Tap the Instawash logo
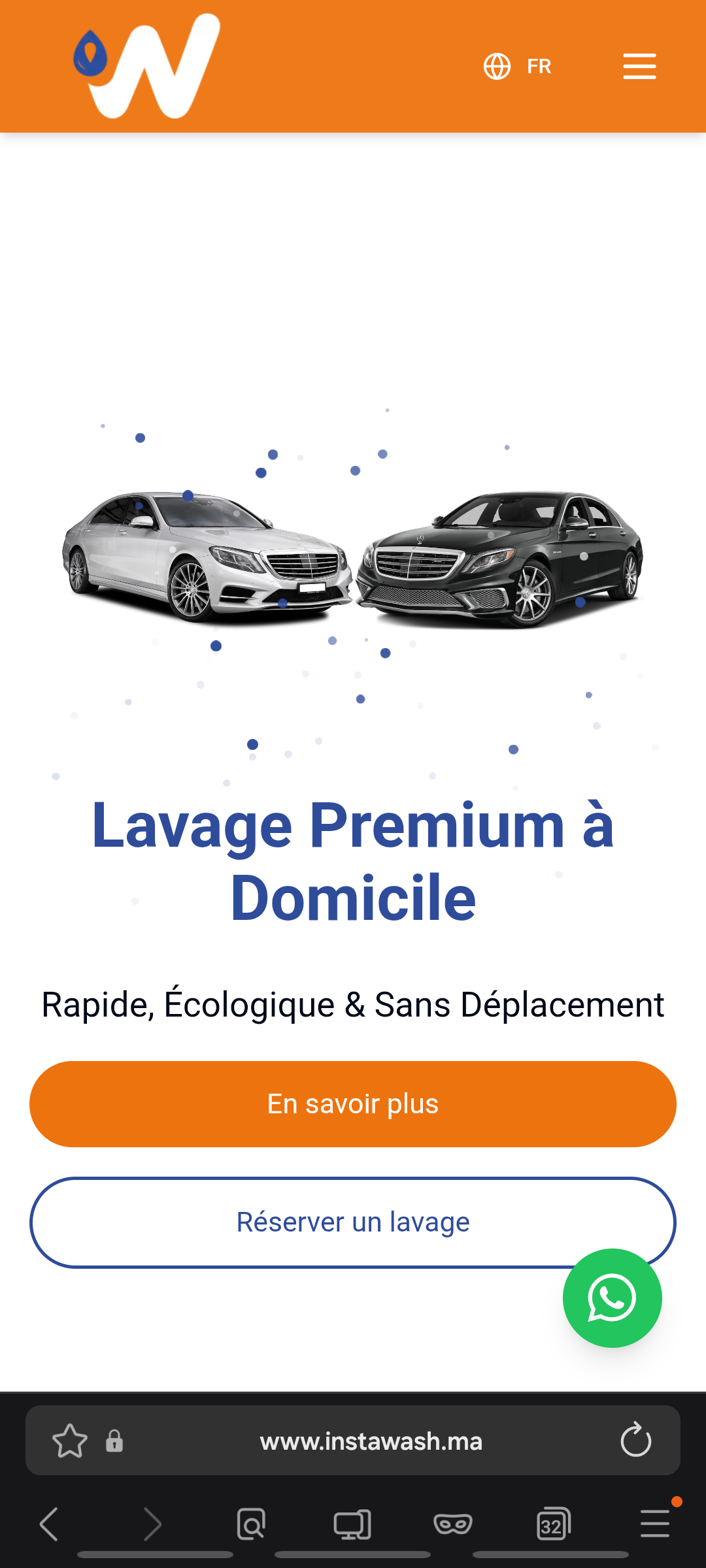Viewport: 706px width, 1568px height. (146, 66)
